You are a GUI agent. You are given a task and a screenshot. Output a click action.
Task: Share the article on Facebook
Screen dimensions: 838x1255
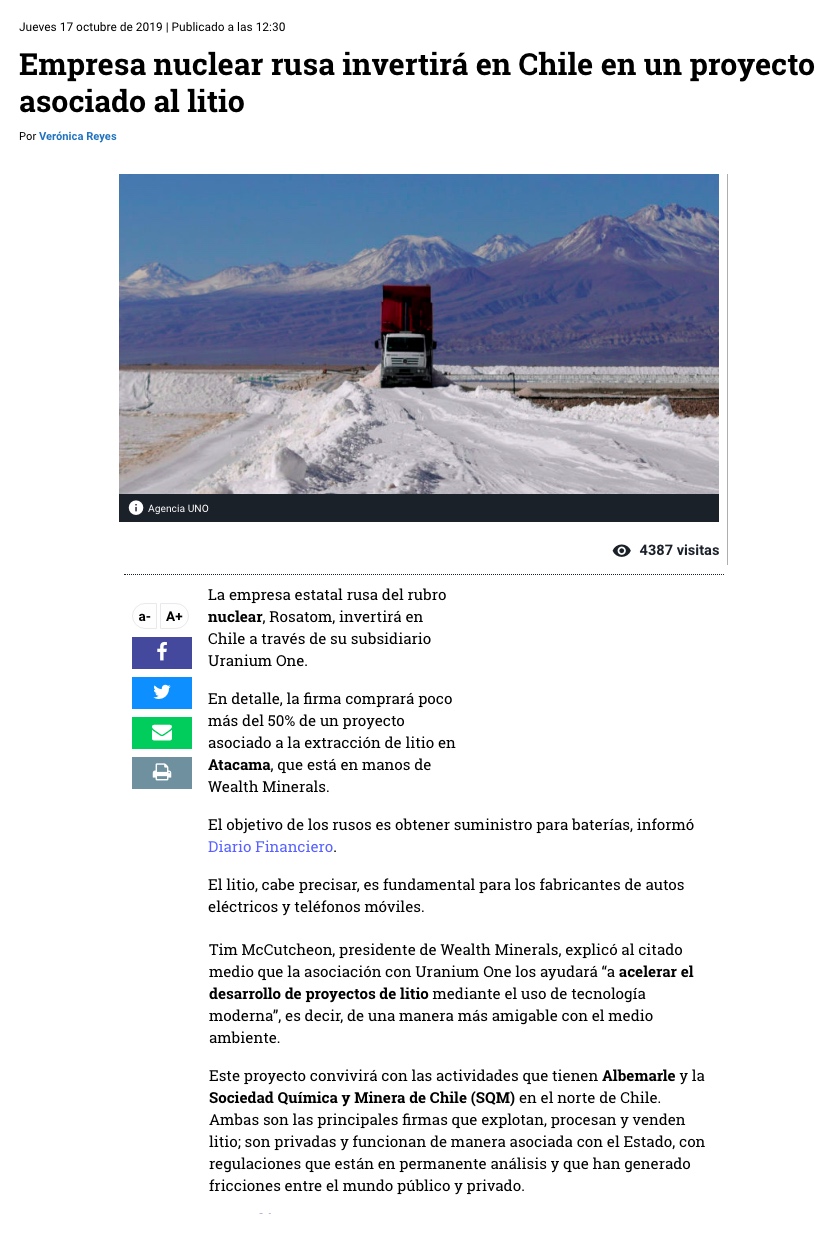(162, 653)
